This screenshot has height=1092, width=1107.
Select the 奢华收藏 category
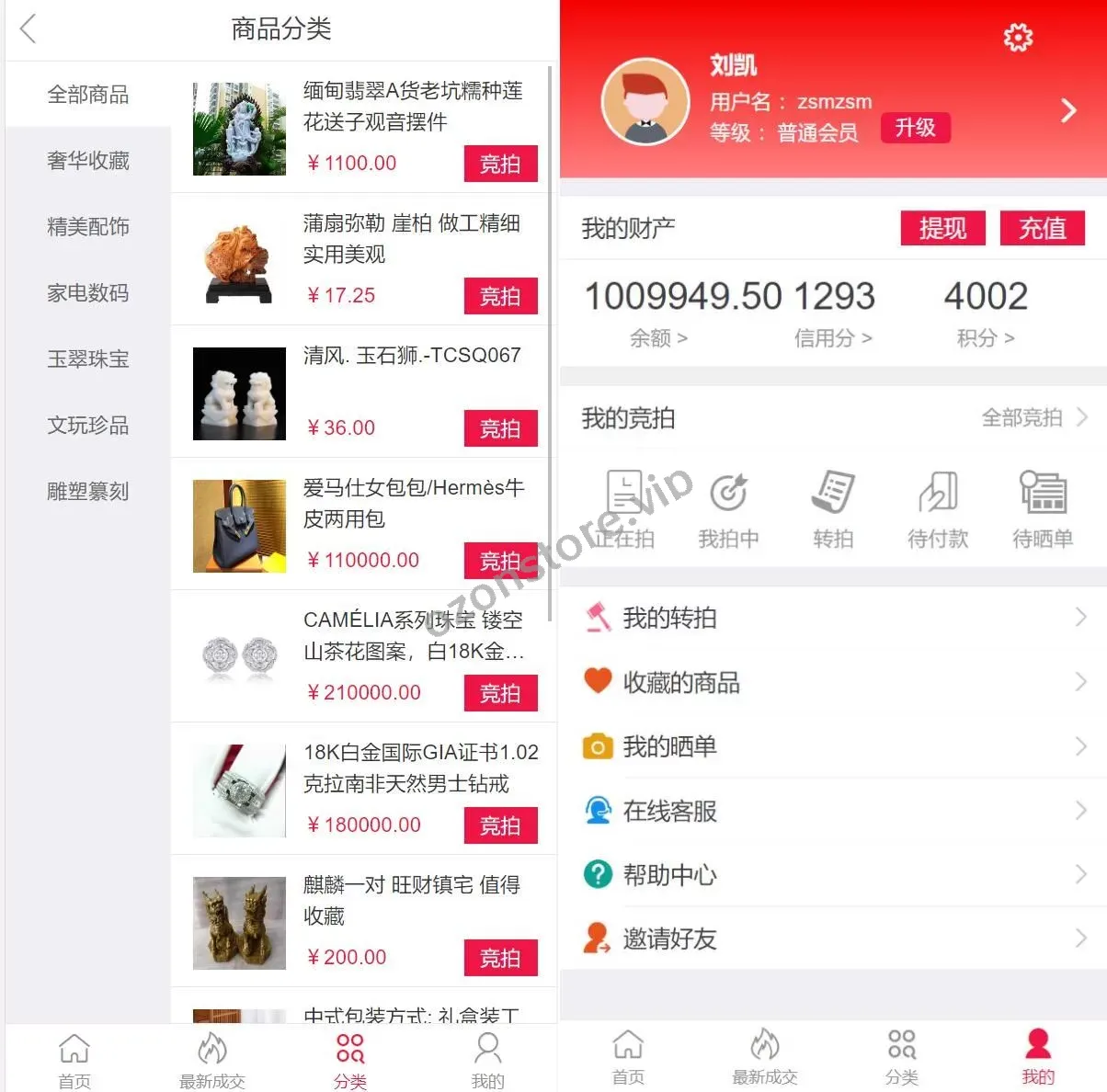88,161
